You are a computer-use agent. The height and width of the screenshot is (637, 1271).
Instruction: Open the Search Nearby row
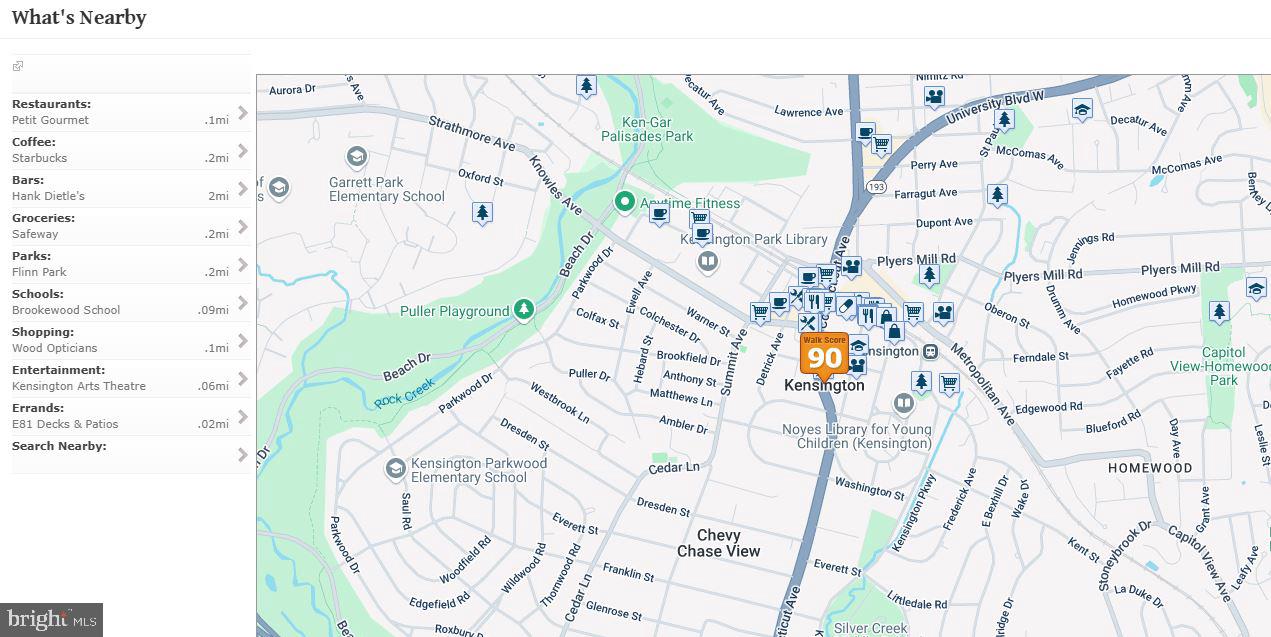pyautogui.click(x=130, y=454)
